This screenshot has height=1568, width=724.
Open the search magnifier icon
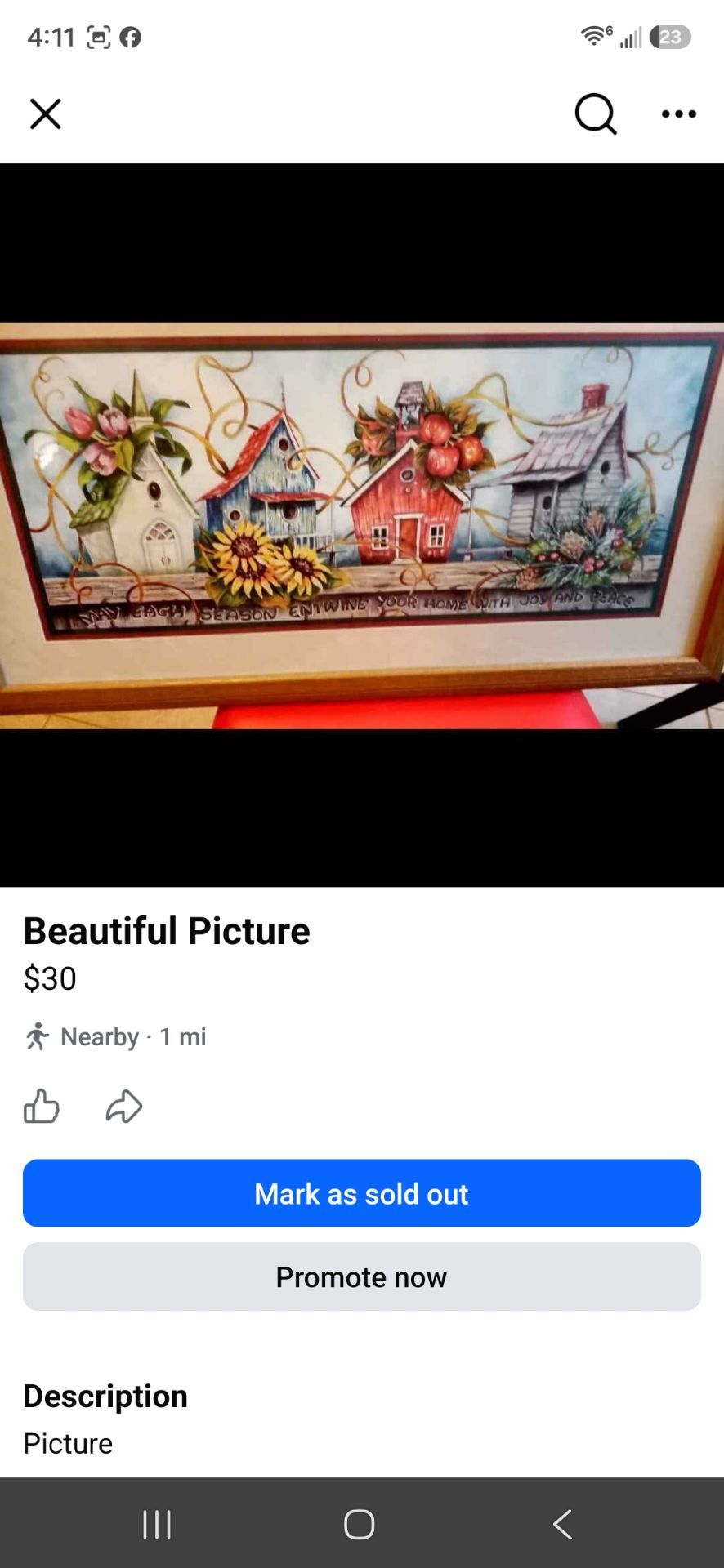(x=596, y=114)
